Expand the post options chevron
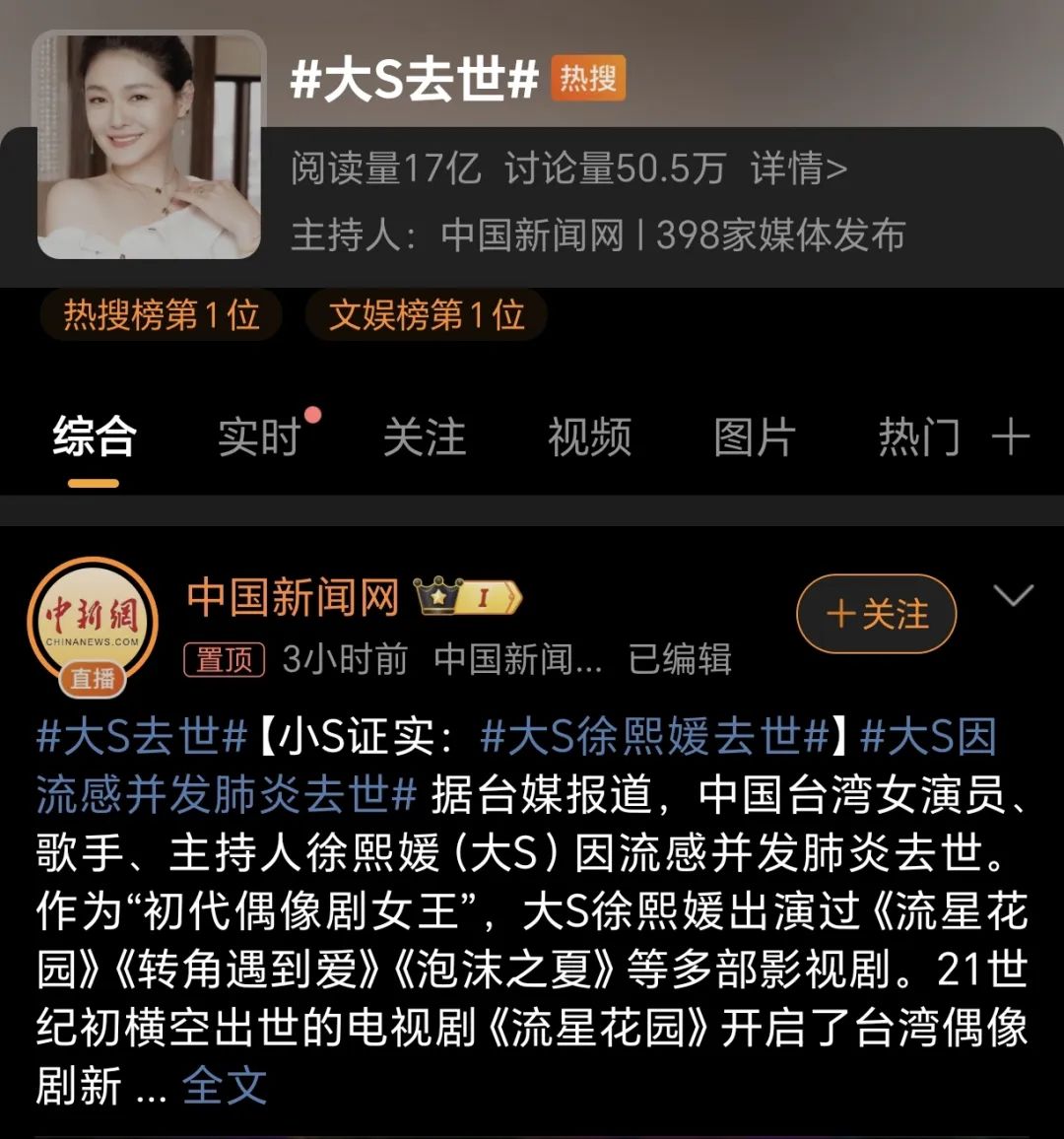This screenshot has height=1139, width=1064. pos(1013,596)
